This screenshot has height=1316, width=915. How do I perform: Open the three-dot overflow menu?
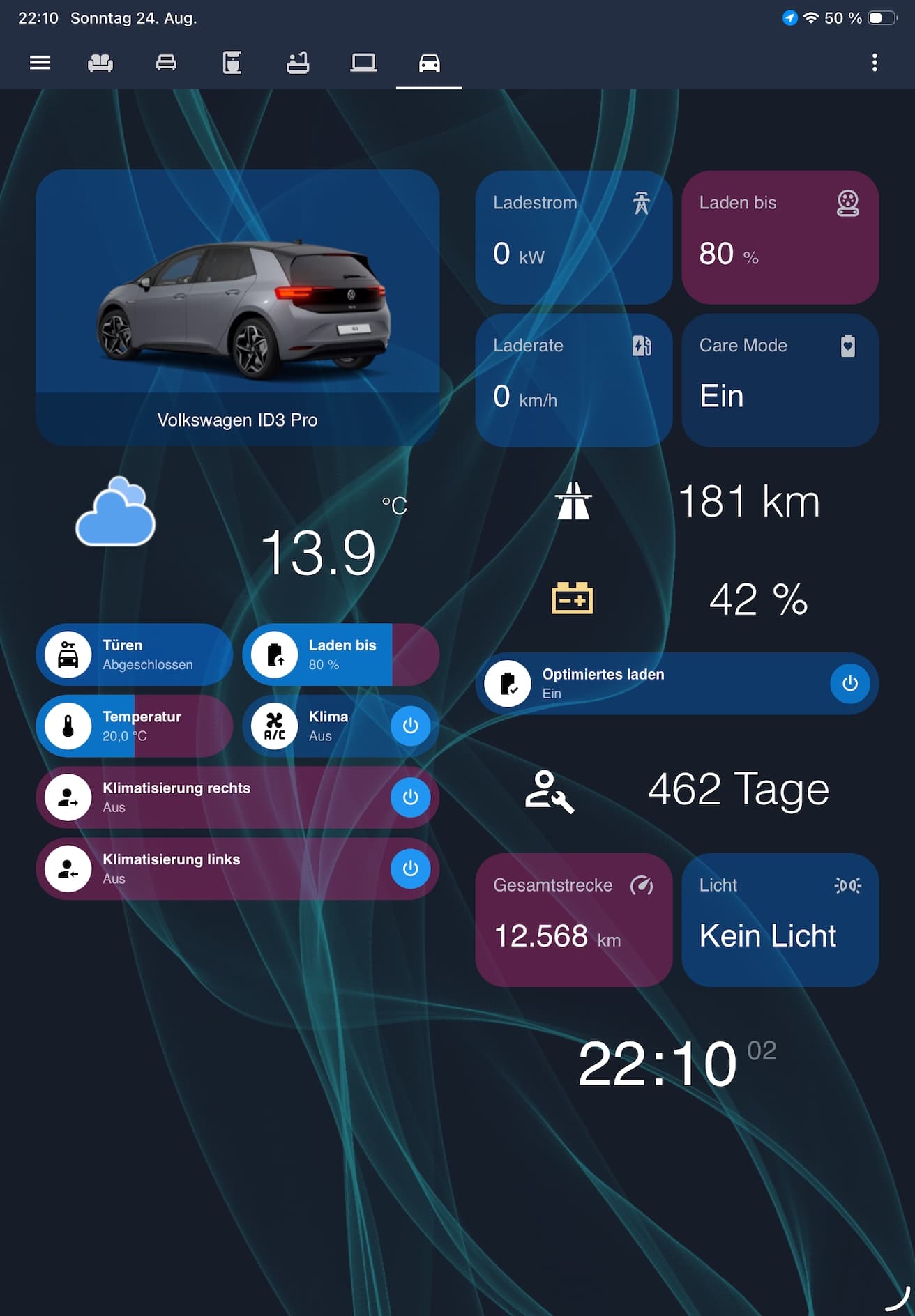[x=875, y=63]
